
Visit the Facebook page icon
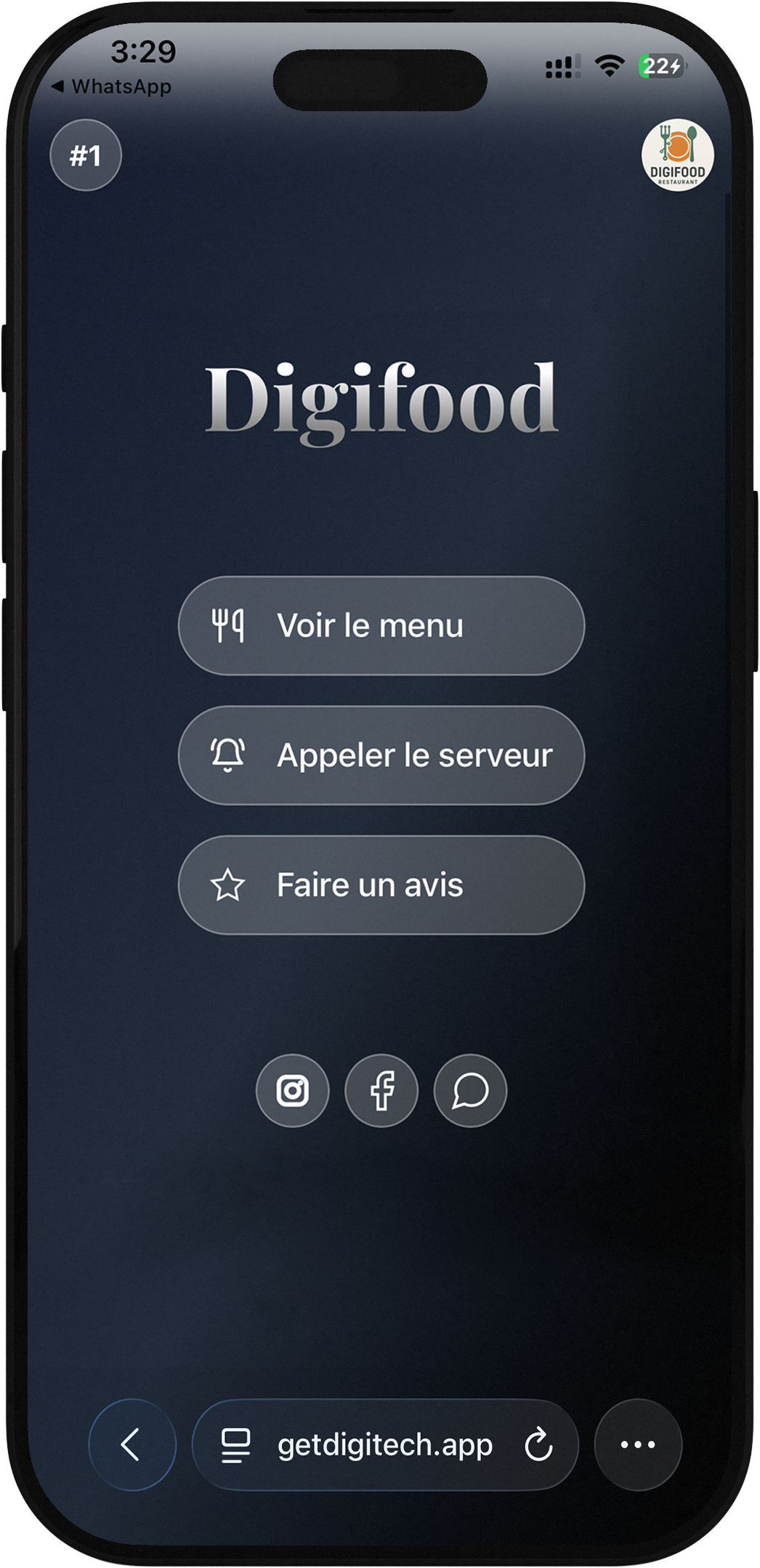click(x=381, y=1090)
